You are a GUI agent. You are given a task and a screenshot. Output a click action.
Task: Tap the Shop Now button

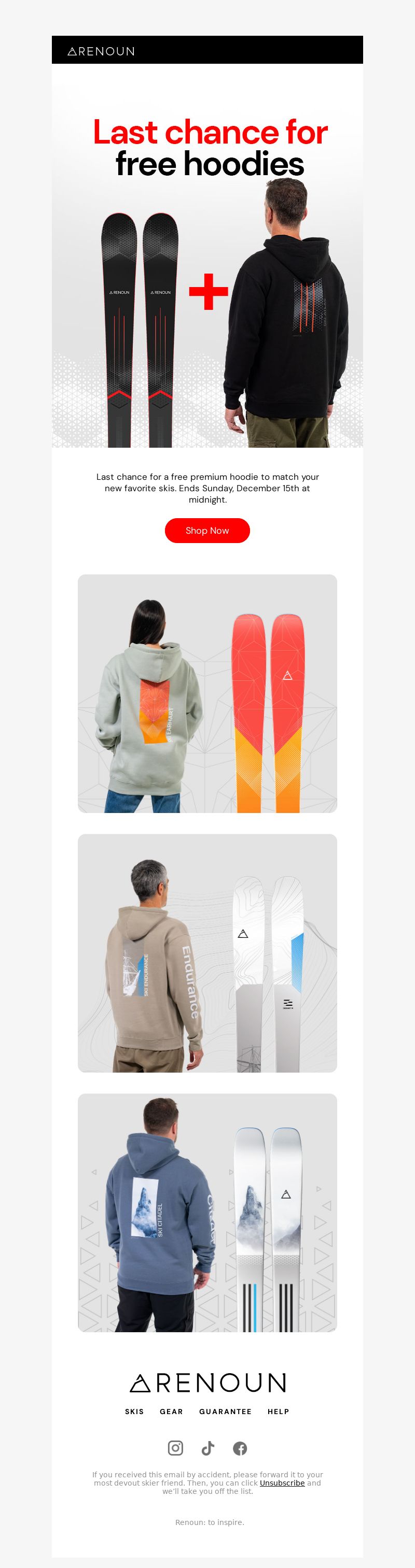[207, 530]
